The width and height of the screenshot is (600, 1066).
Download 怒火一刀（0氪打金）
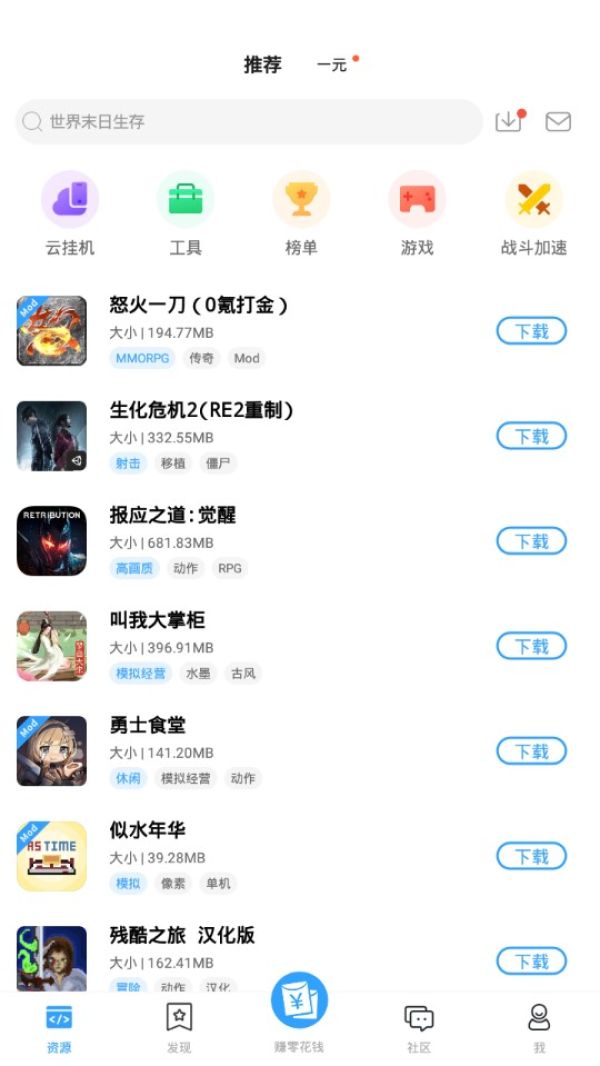[x=531, y=331]
